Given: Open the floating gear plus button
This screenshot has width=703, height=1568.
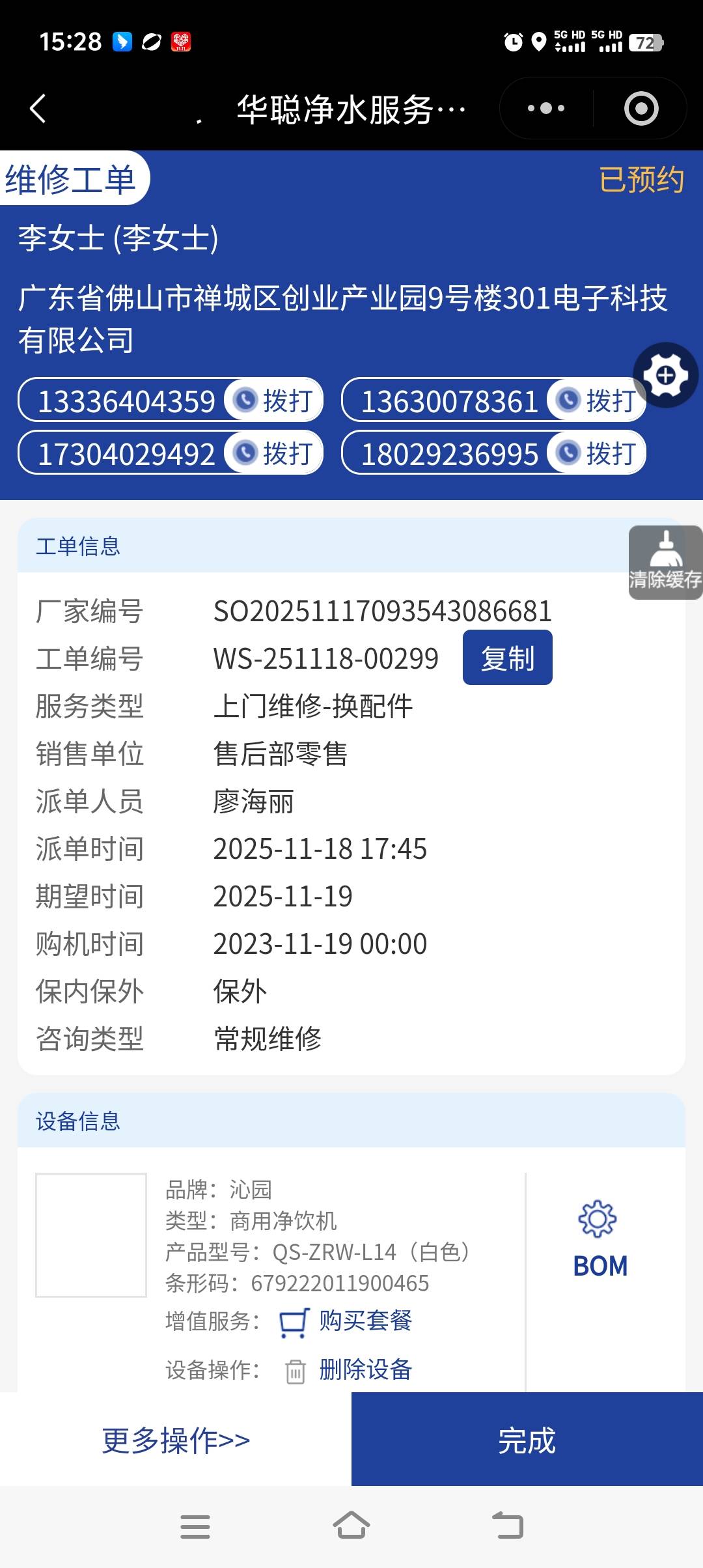Looking at the screenshot, I should [665, 376].
